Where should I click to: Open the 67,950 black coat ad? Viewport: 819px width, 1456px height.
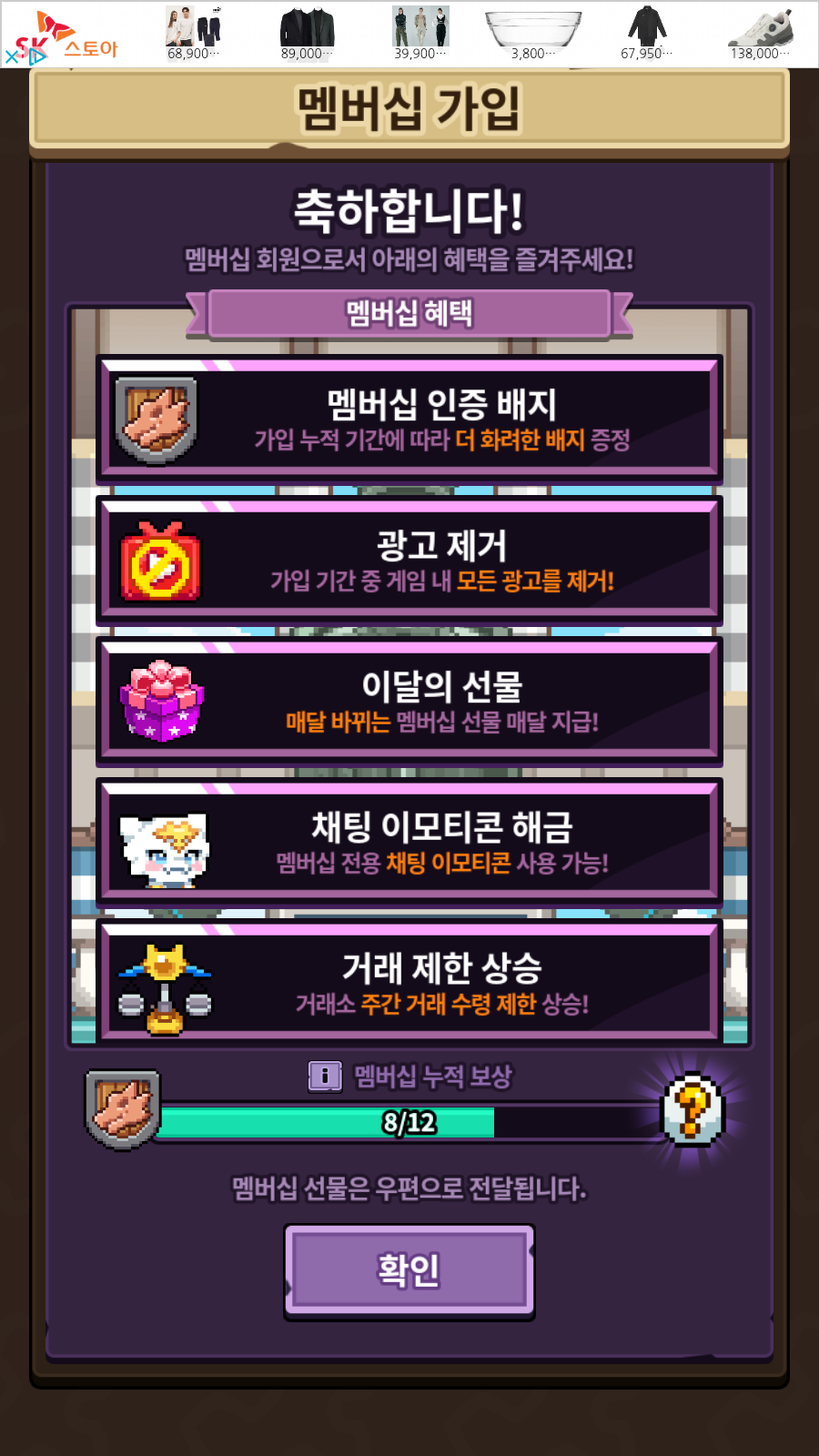point(647,34)
